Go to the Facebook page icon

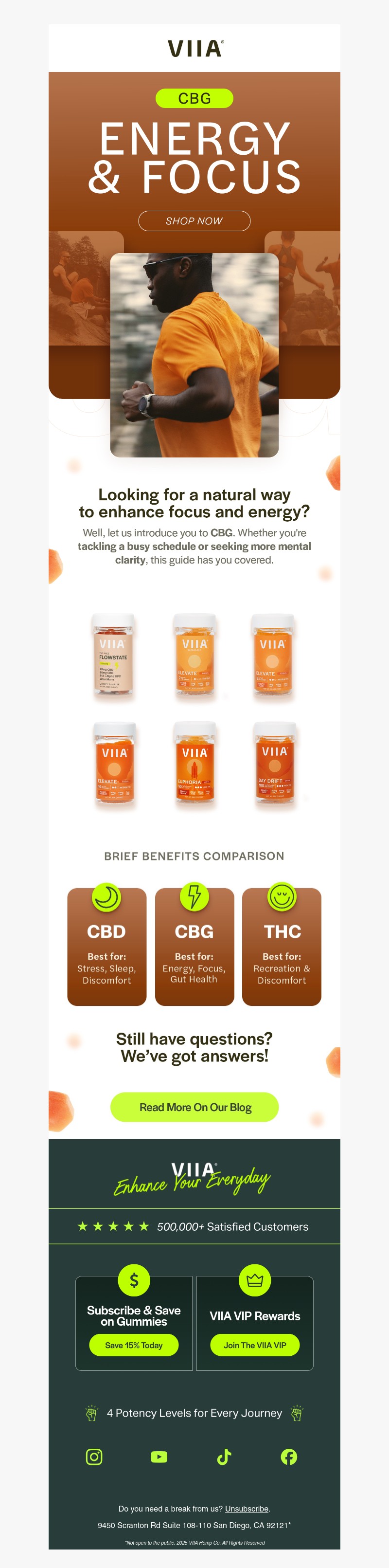(x=289, y=1457)
